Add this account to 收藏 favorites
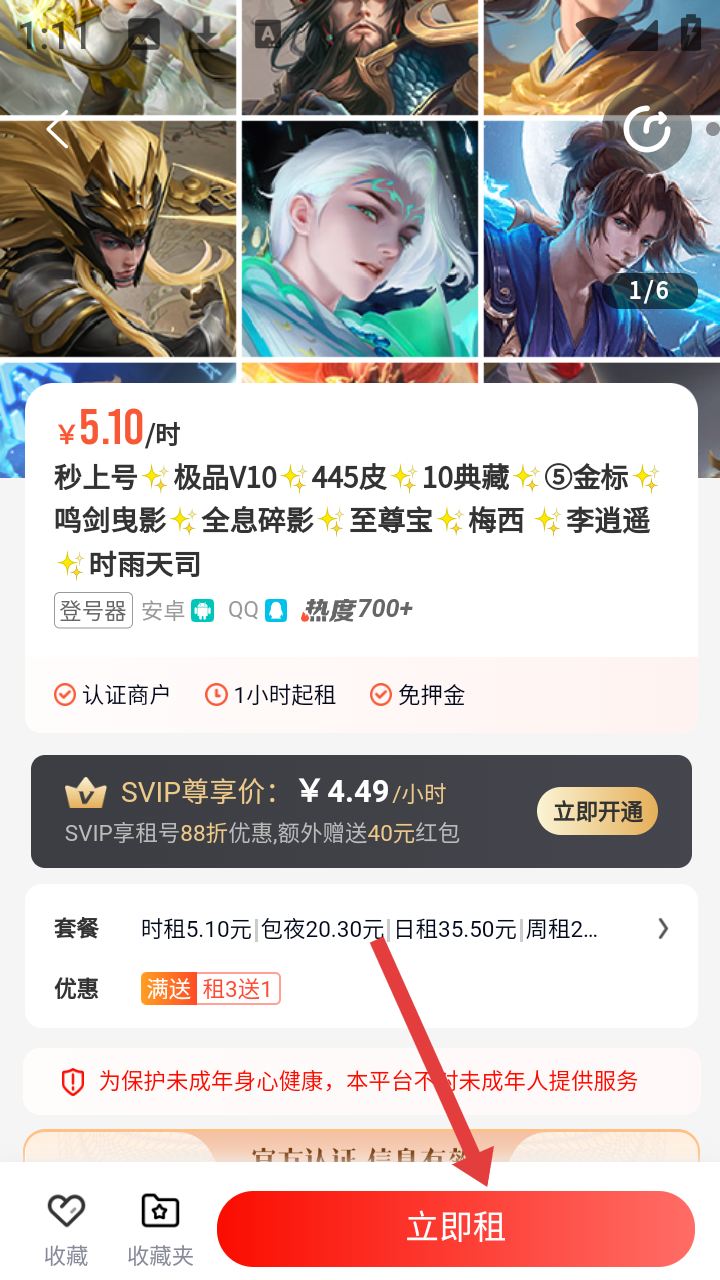This screenshot has width=720, height=1280. tap(66, 1229)
